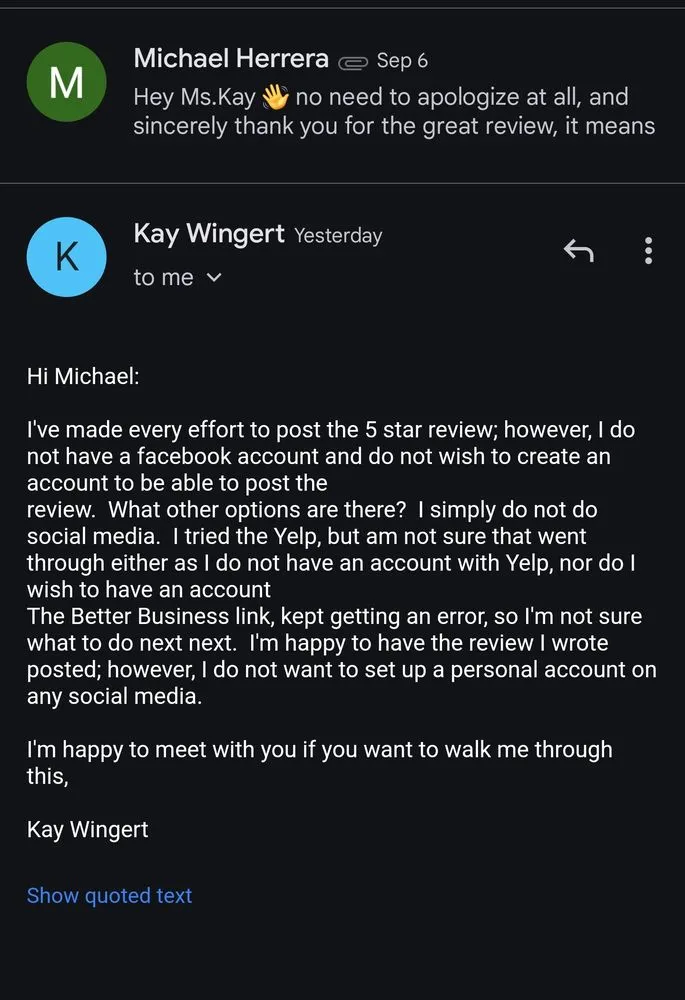Show quoted text

109,896
